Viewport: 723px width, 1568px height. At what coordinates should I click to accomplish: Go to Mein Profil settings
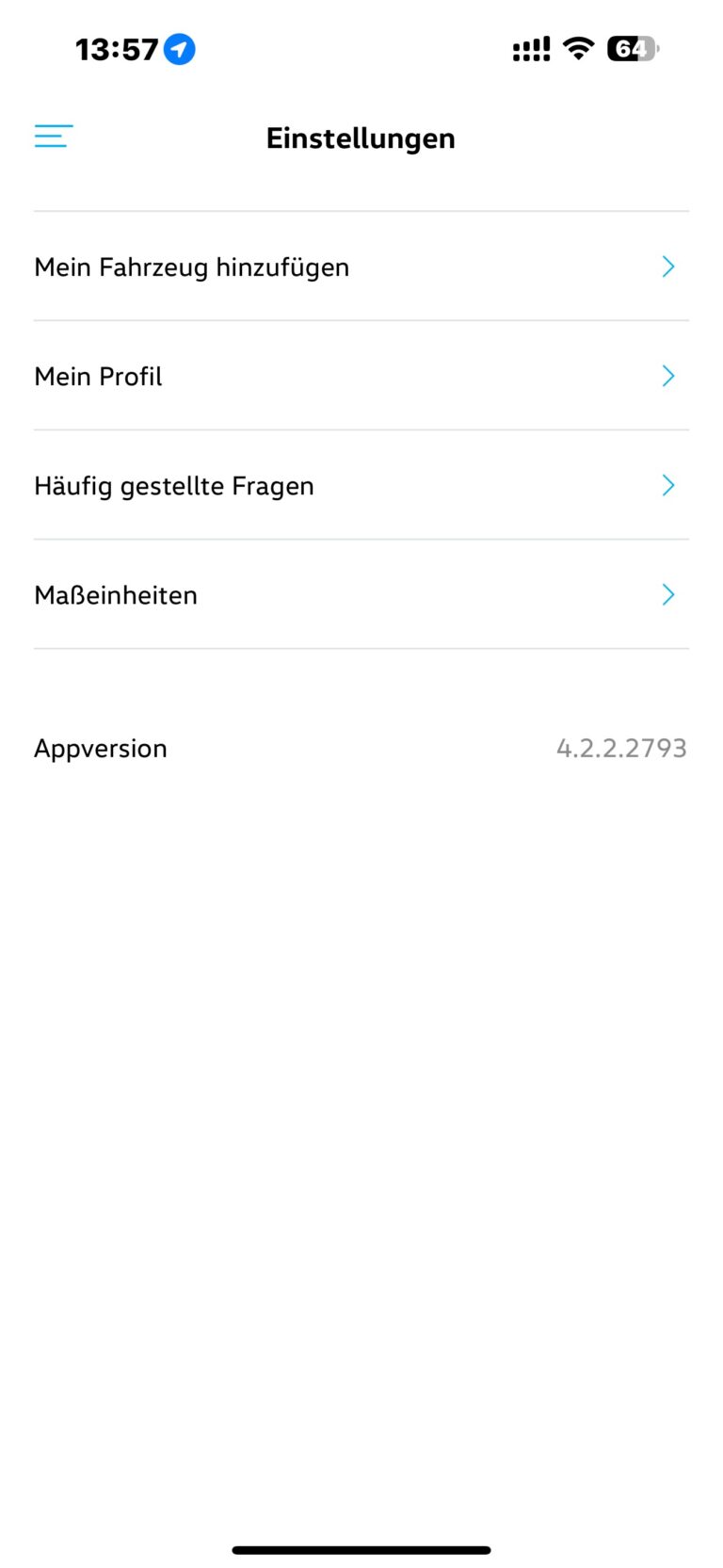pos(361,377)
